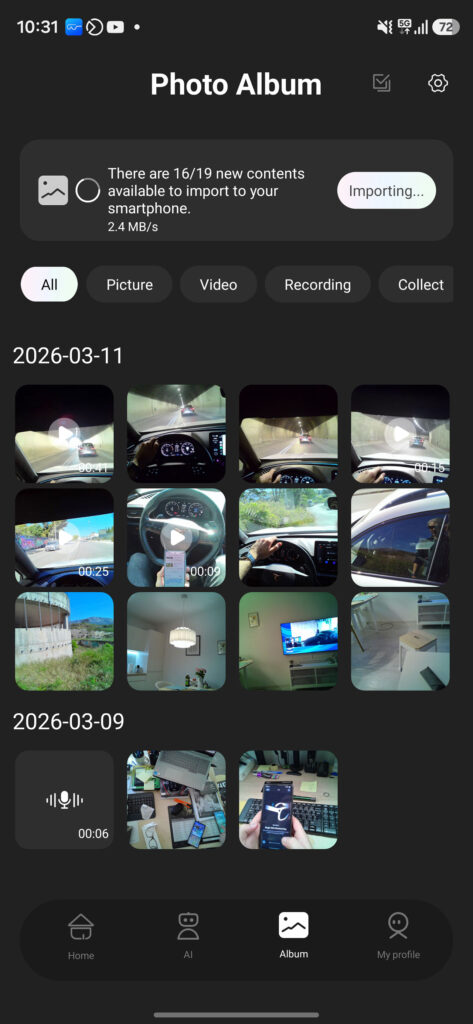473x1024 pixels.
Task: Show only Recording items
Action: (318, 285)
